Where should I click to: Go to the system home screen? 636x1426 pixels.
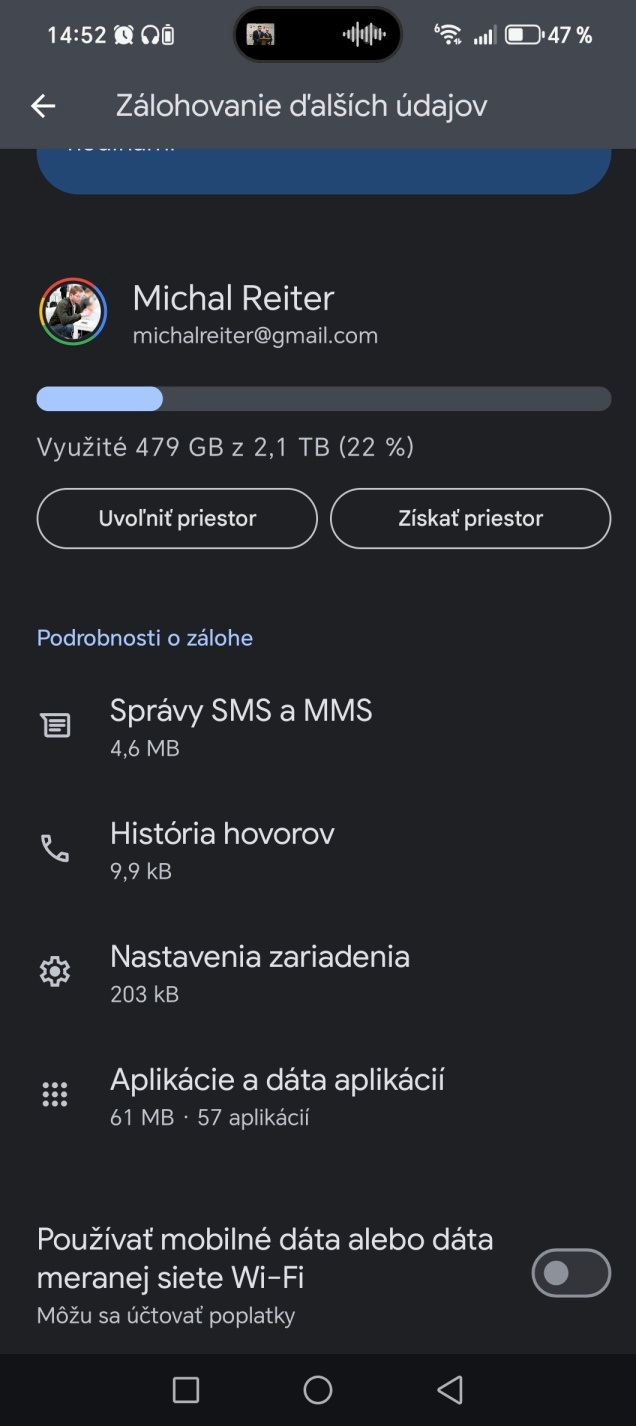coord(318,1389)
